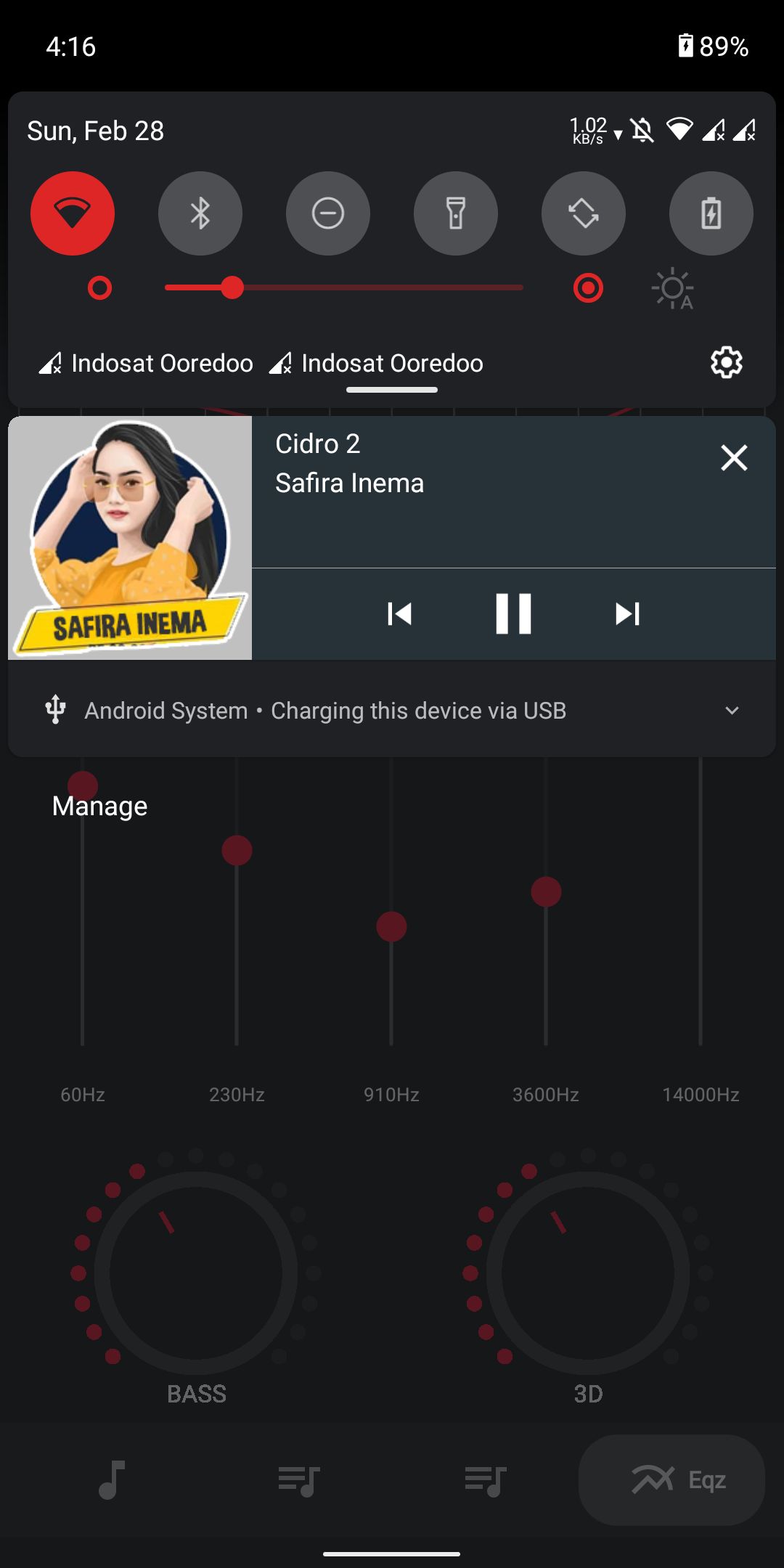This screenshot has width=784, height=1568.
Task: Skip to the previous track
Action: (399, 614)
